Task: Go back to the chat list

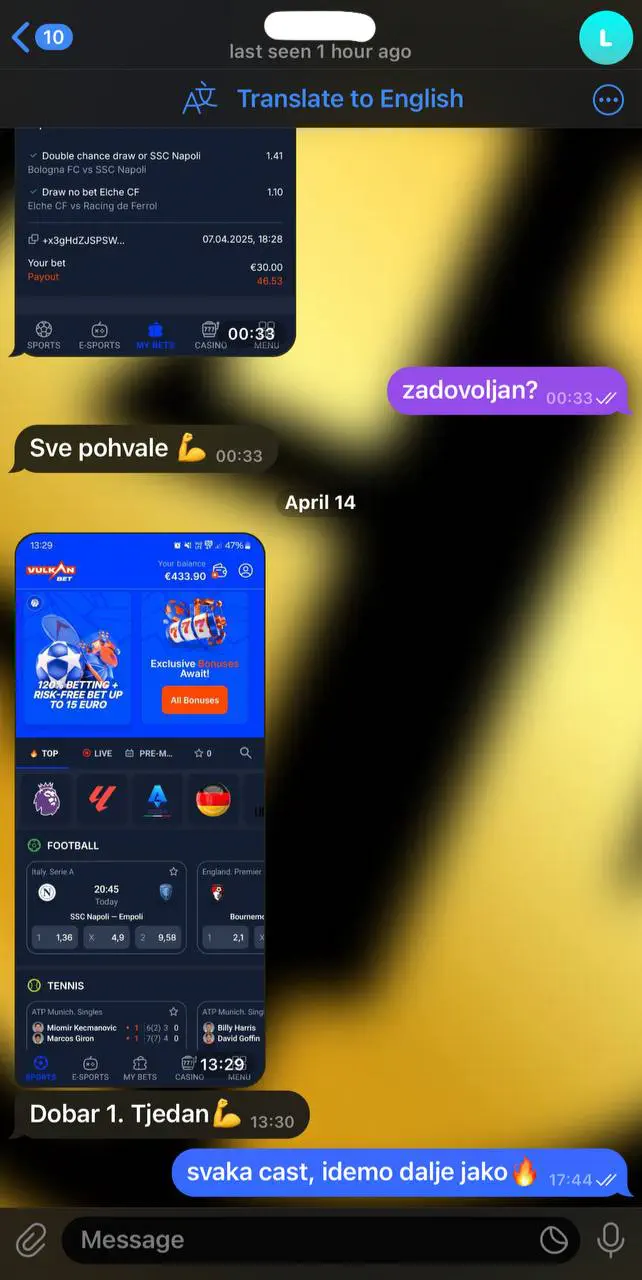Action: [x=40, y=38]
